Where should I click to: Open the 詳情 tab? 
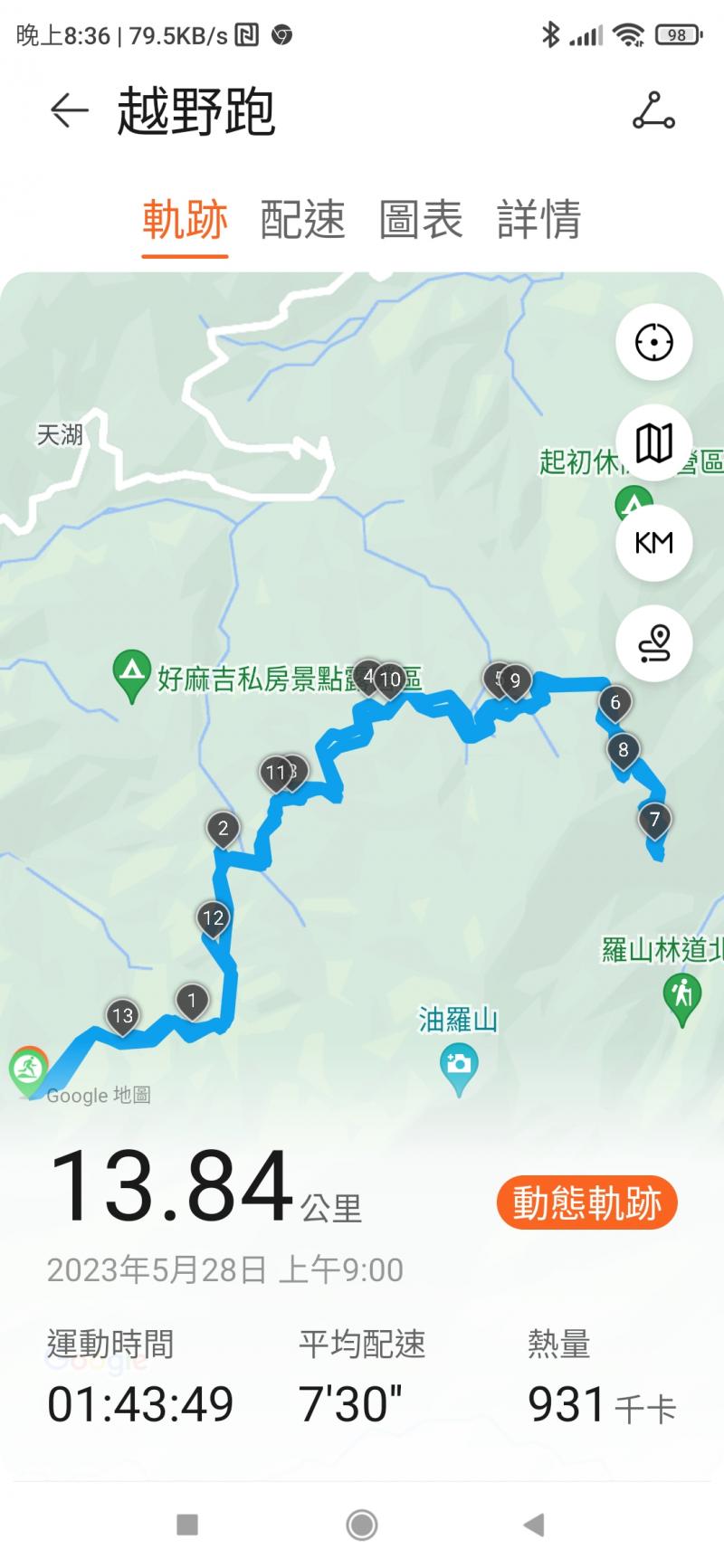538,220
